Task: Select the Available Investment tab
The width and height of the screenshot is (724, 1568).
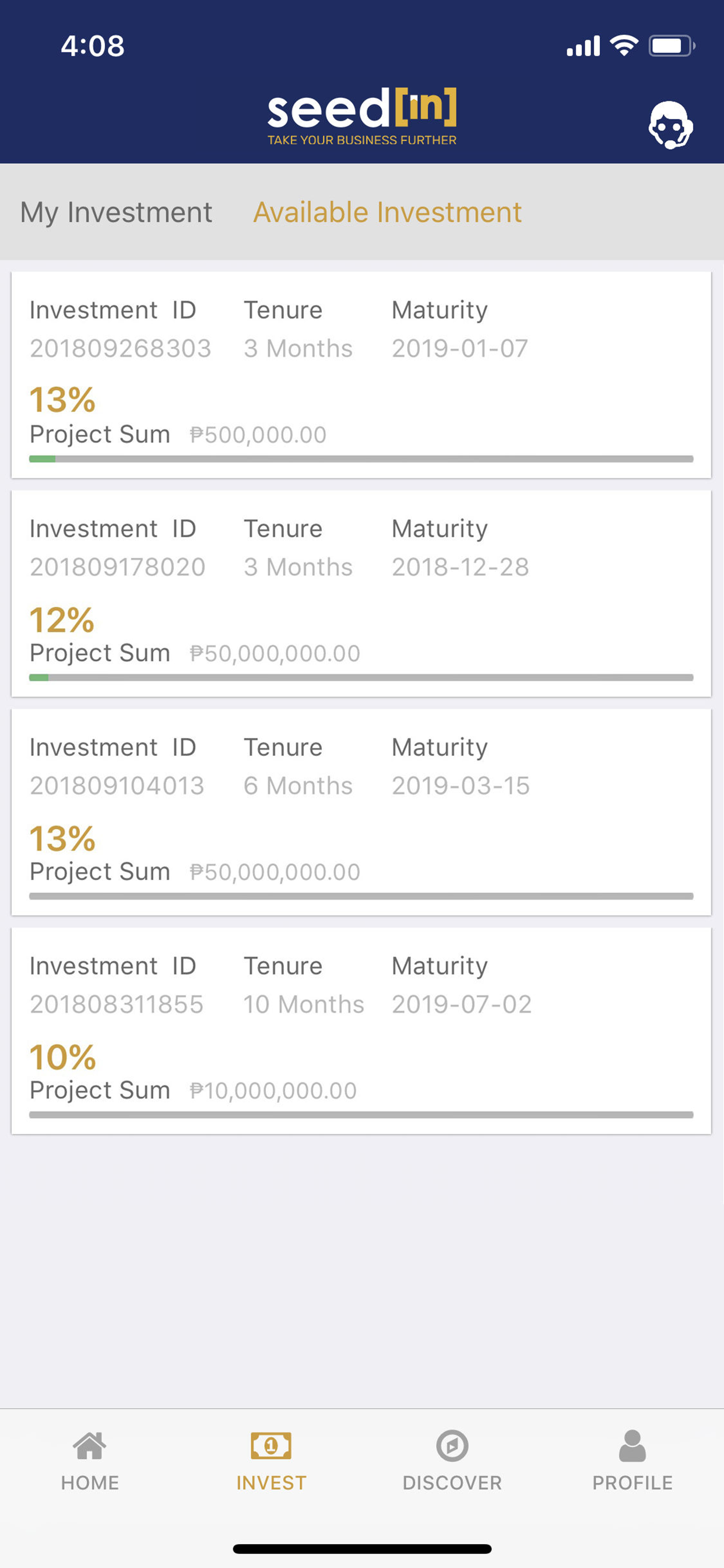Action: 388,212
